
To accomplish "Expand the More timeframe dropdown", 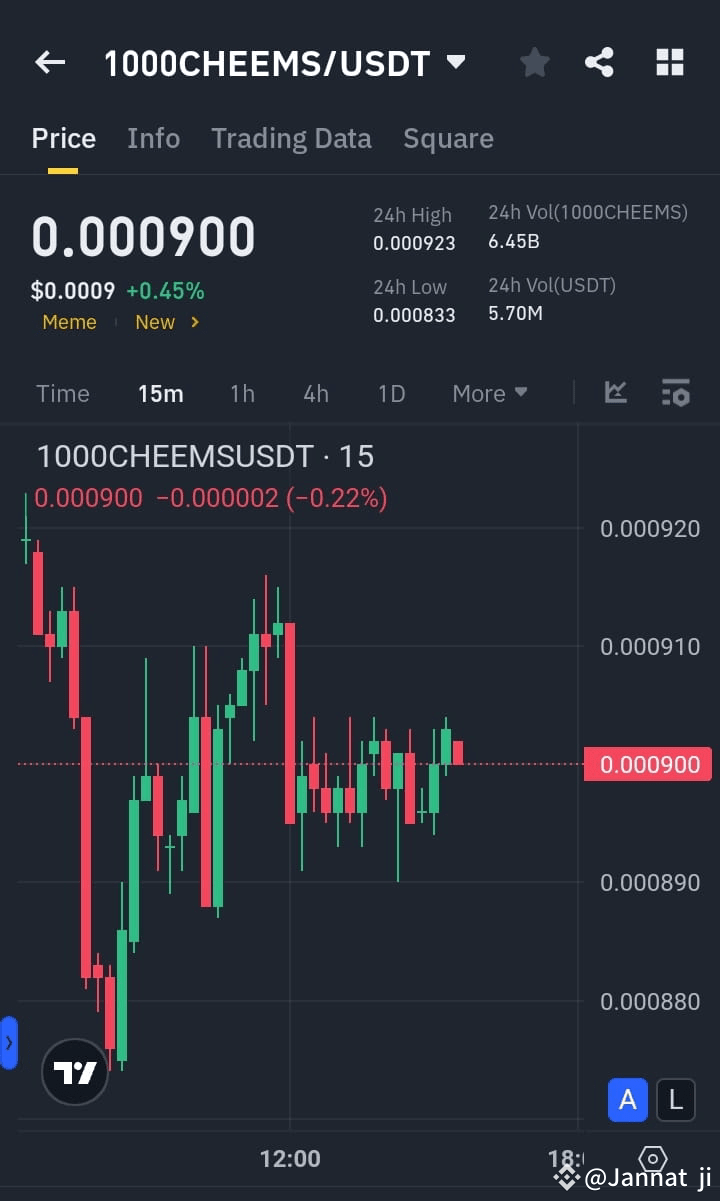I will coord(489,393).
